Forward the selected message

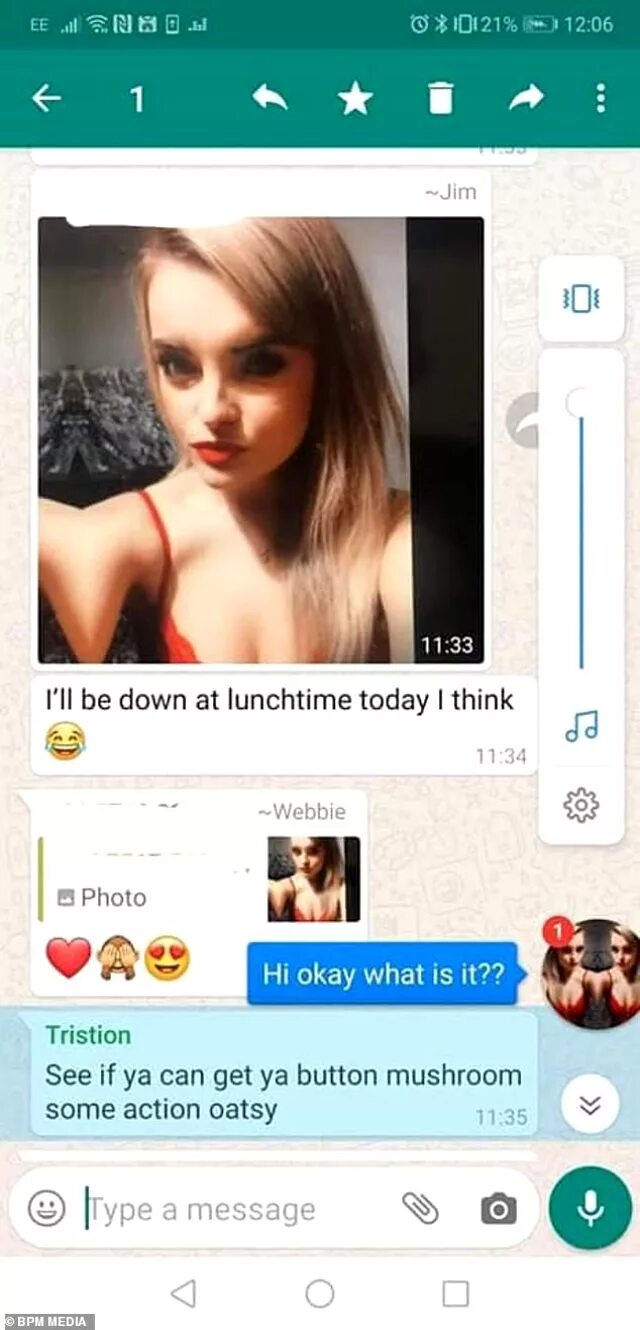click(526, 98)
